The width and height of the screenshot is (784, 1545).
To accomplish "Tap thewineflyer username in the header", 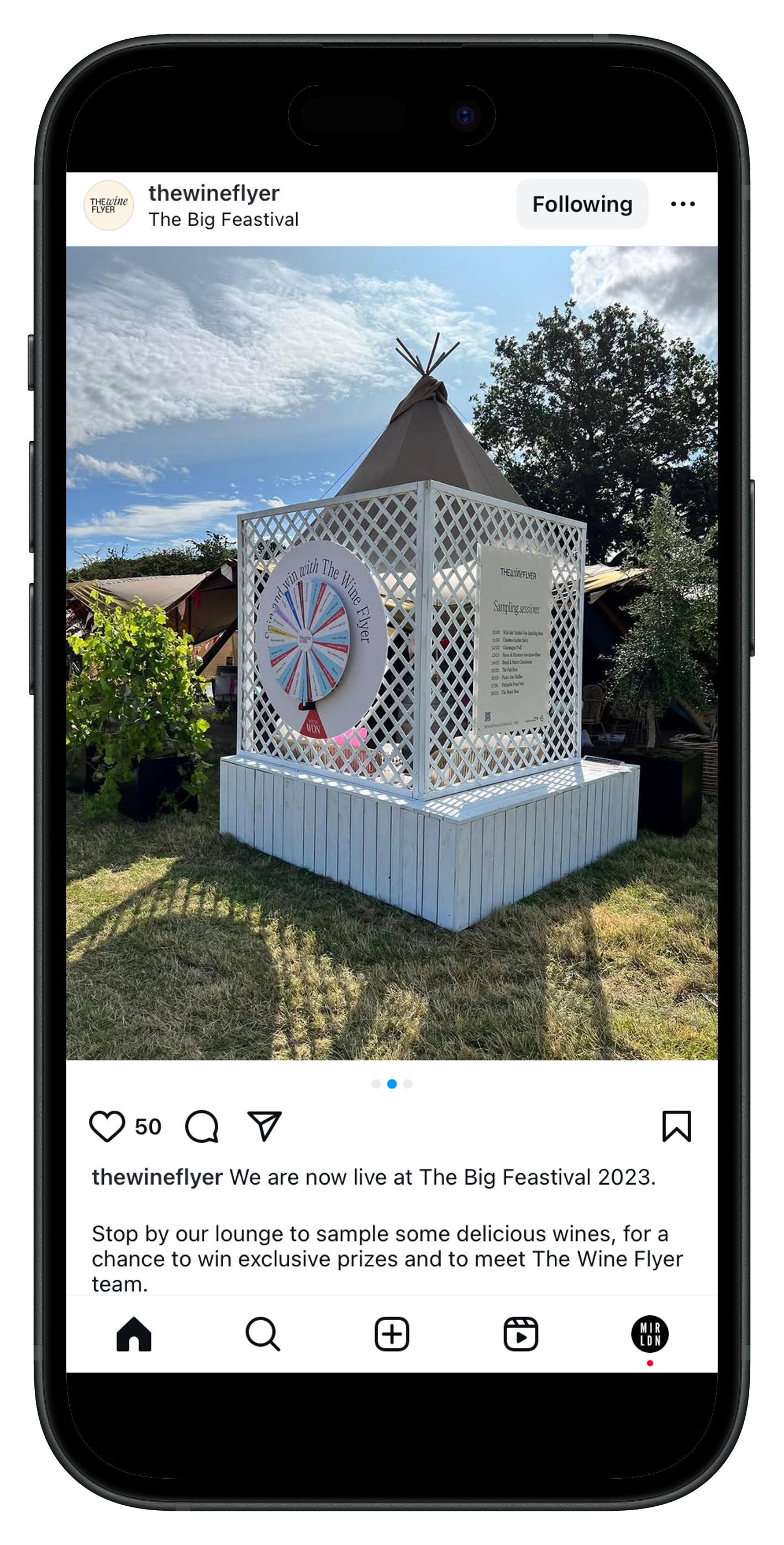I will click(214, 193).
